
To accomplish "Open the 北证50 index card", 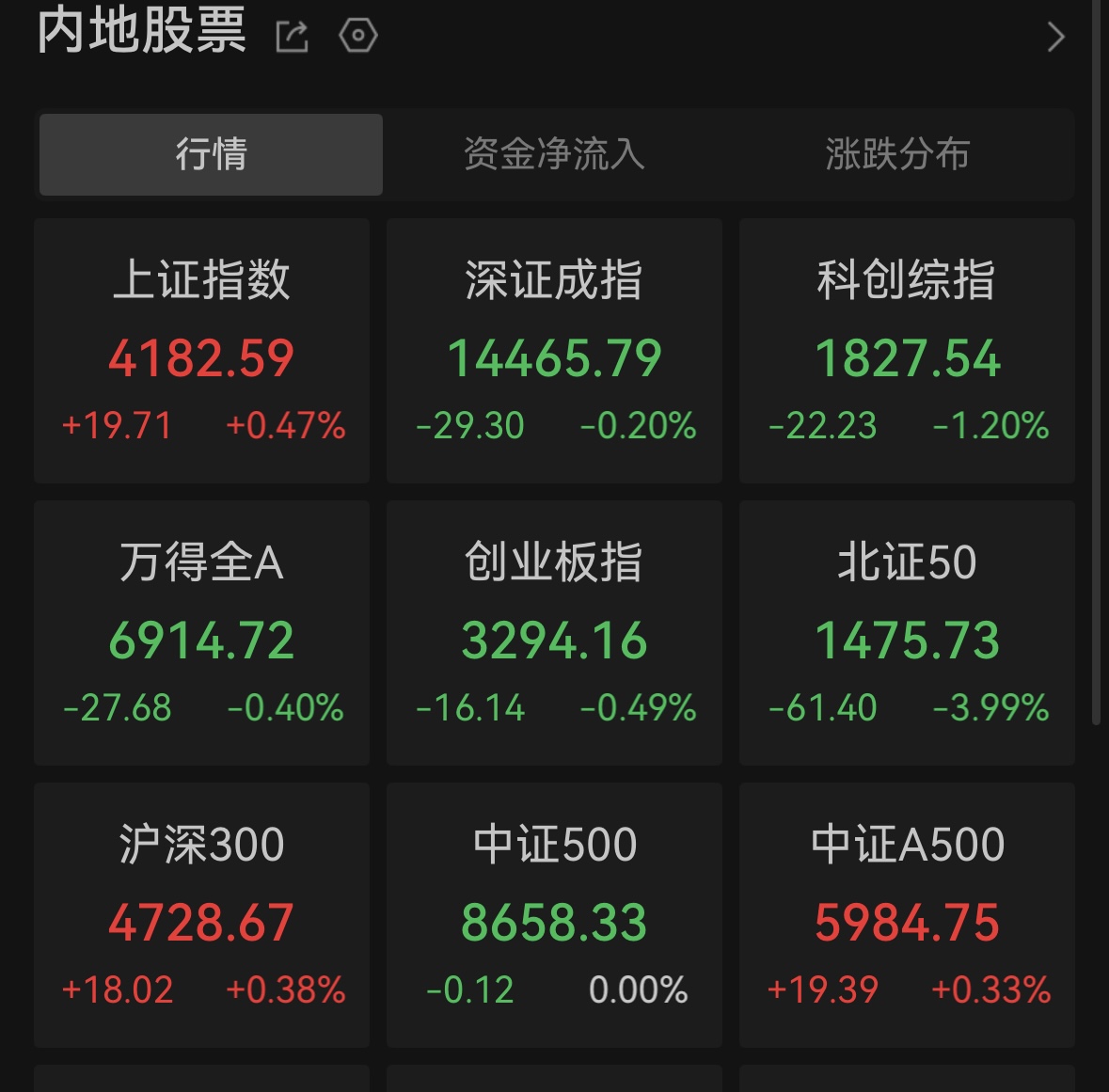I will [907, 633].
